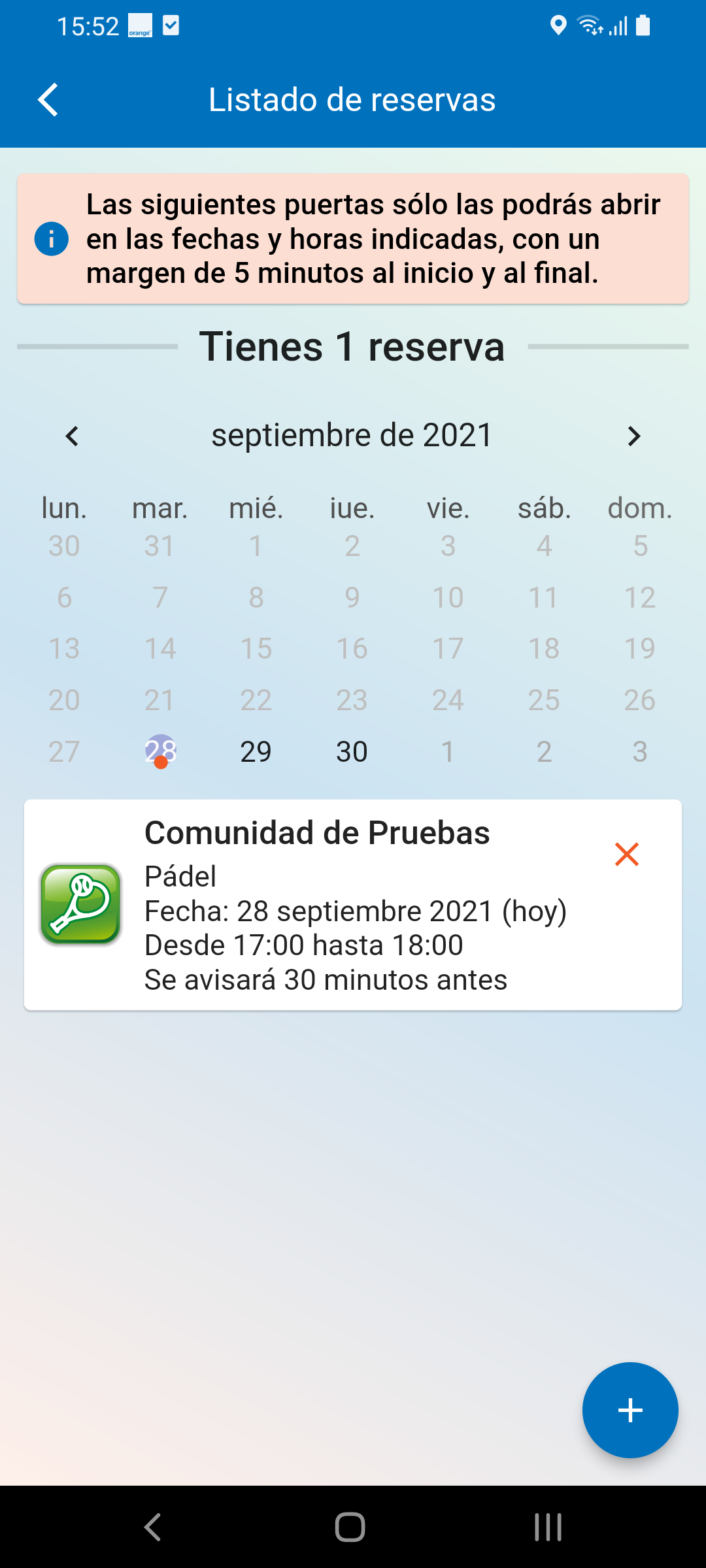Viewport: 706px width, 1568px height.
Task: Select day 28 with the reservation dot
Action: [160, 751]
